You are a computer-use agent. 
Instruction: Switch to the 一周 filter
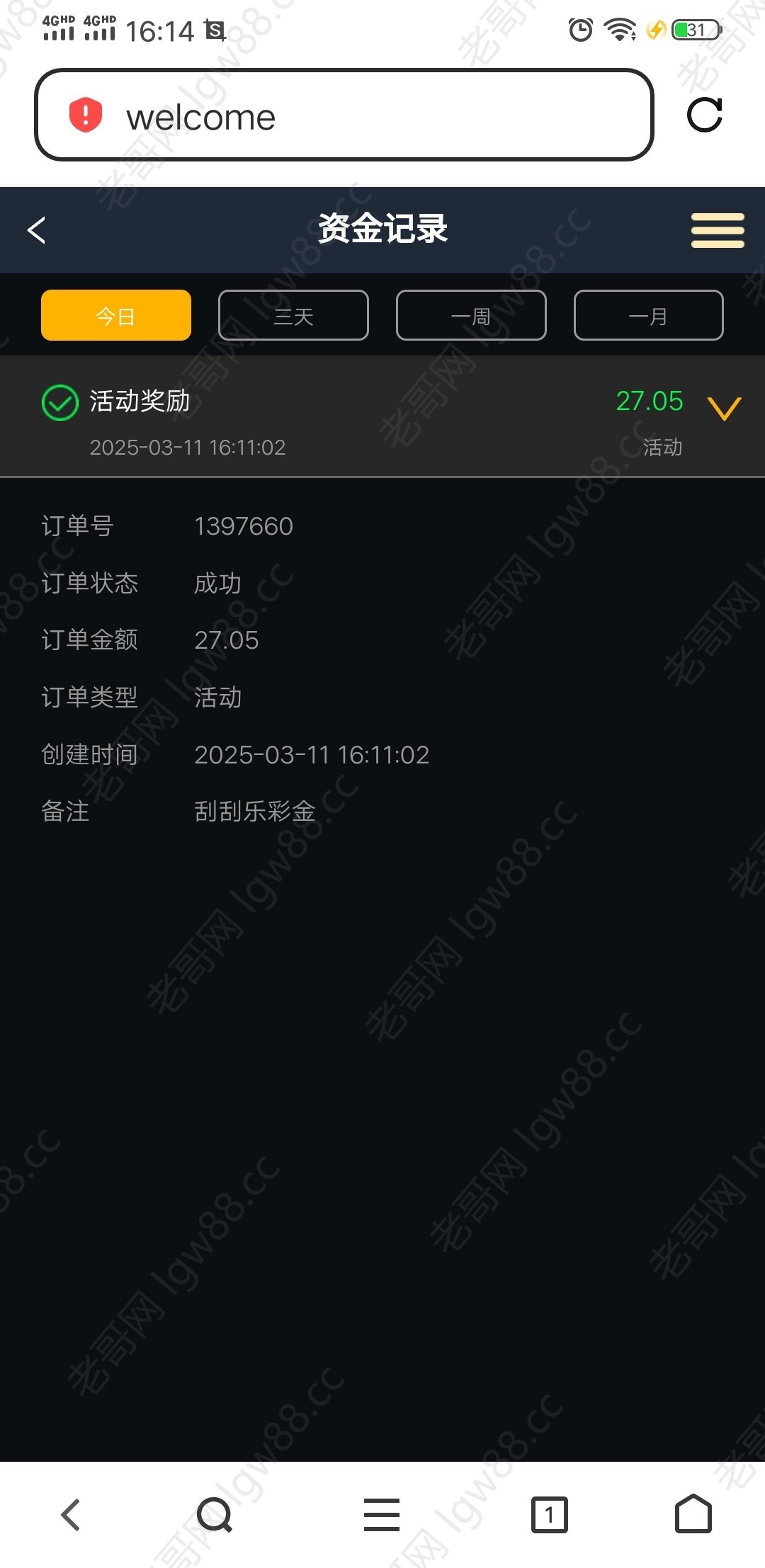coord(471,316)
